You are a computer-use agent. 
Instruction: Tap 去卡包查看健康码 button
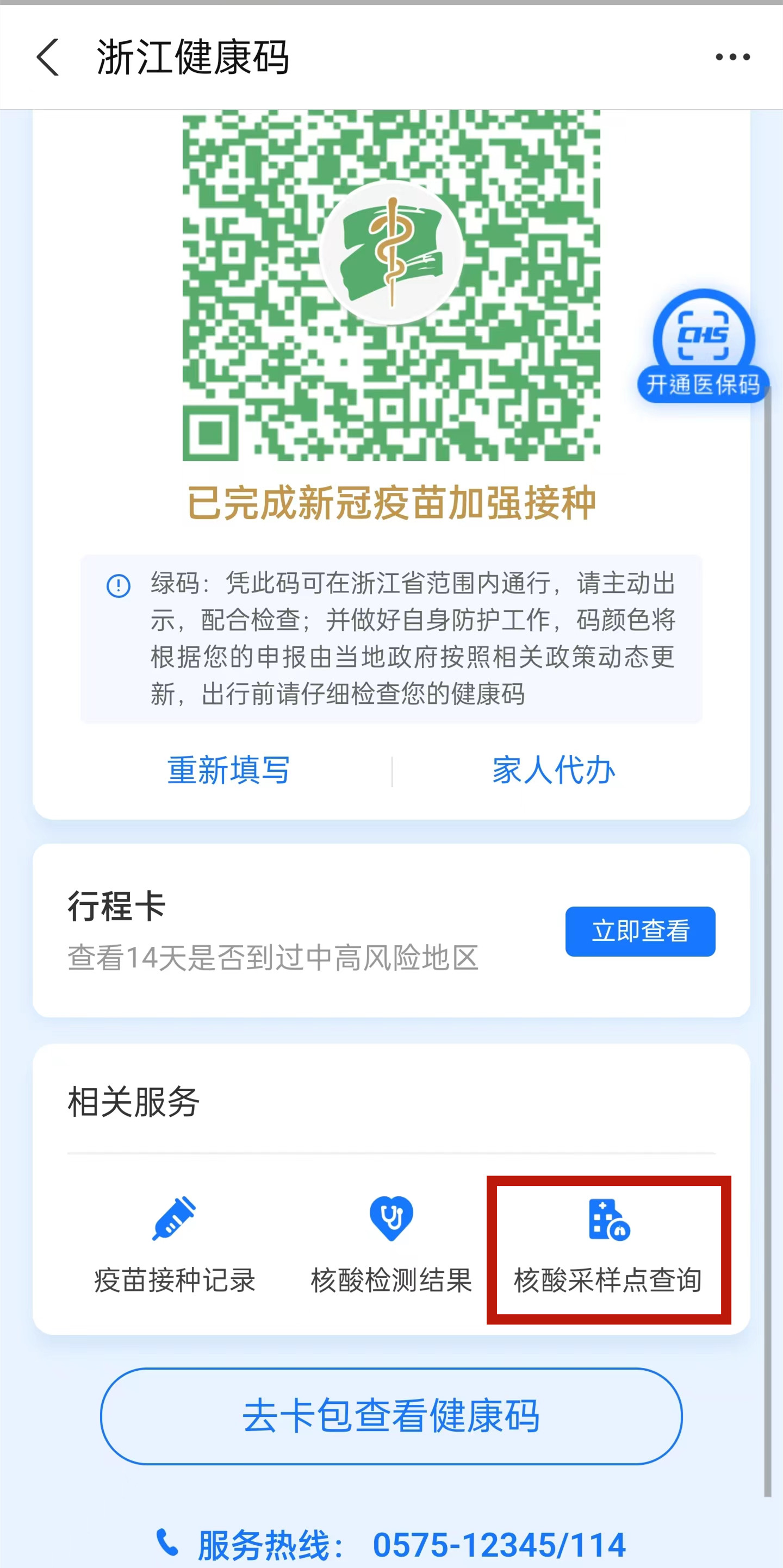pos(391,1416)
